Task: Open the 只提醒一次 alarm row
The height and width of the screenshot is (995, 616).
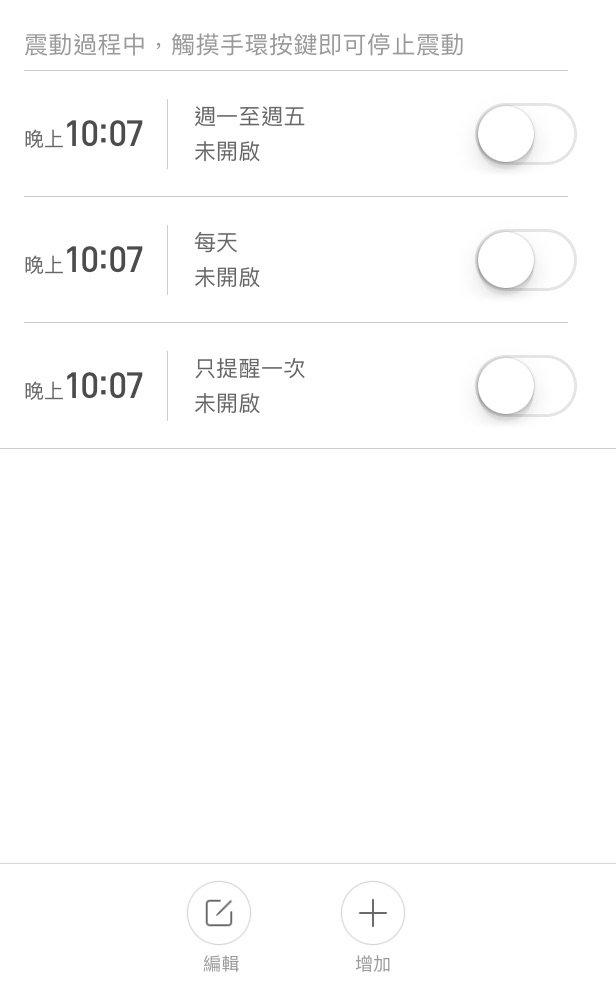Action: (296, 385)
